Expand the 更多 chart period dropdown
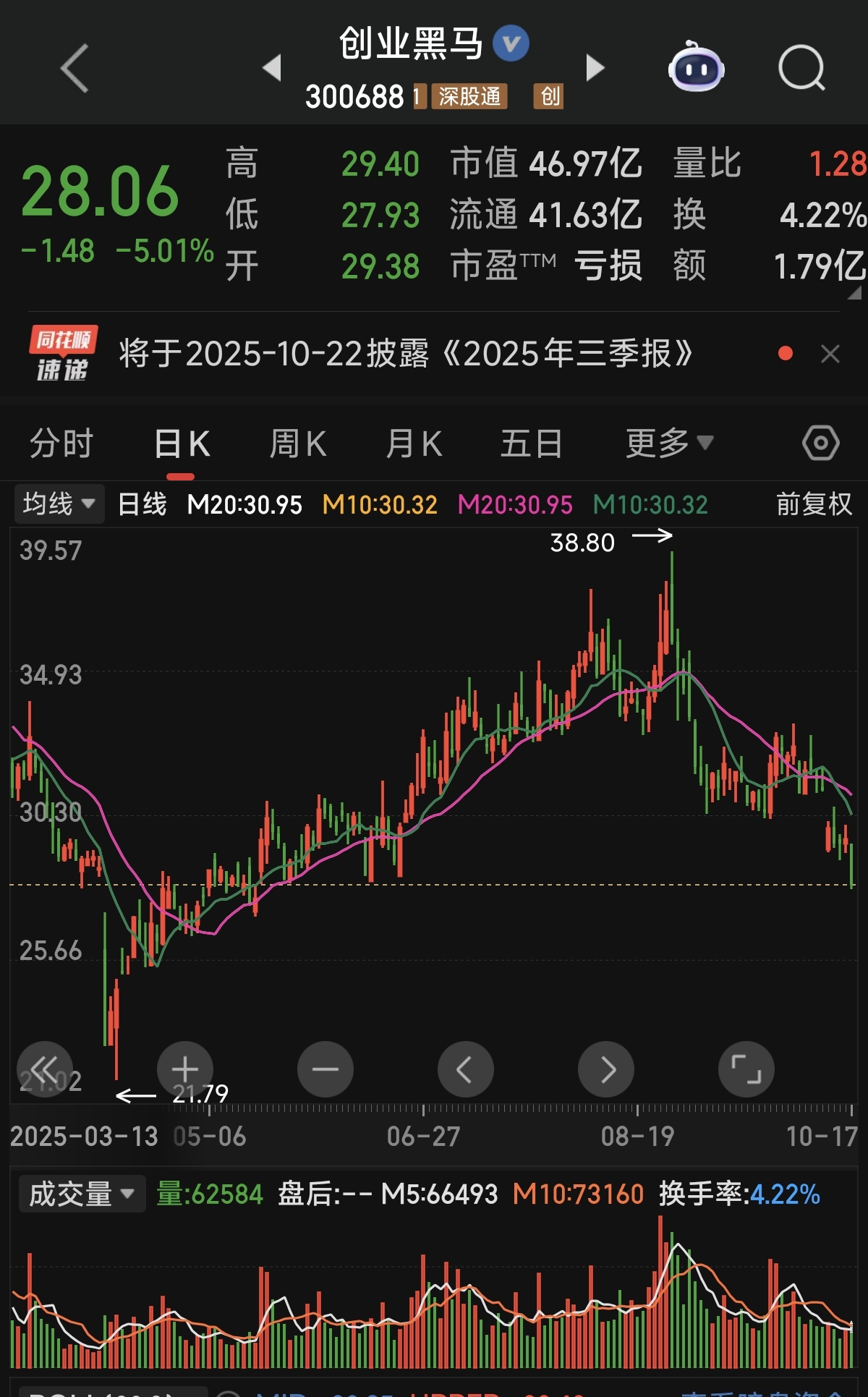The height and width of the screenshot is (1397, 868). [x=668, y=443]
